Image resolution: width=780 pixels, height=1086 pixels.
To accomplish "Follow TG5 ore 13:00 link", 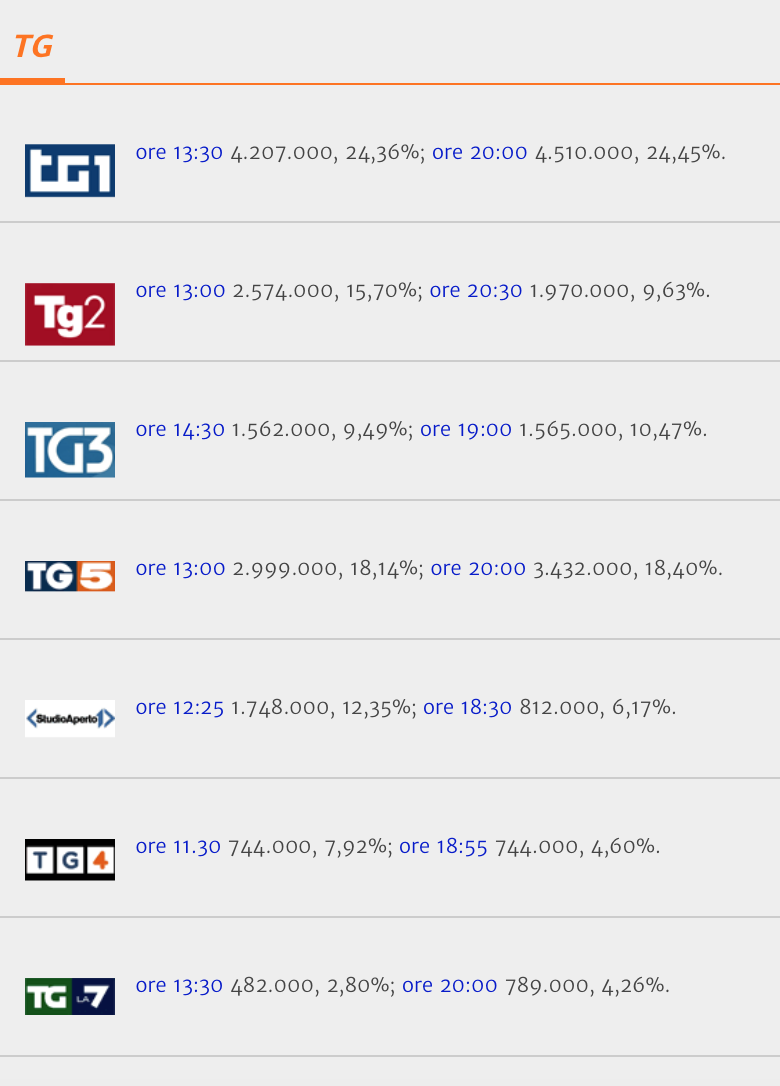I will click(180, 569).
